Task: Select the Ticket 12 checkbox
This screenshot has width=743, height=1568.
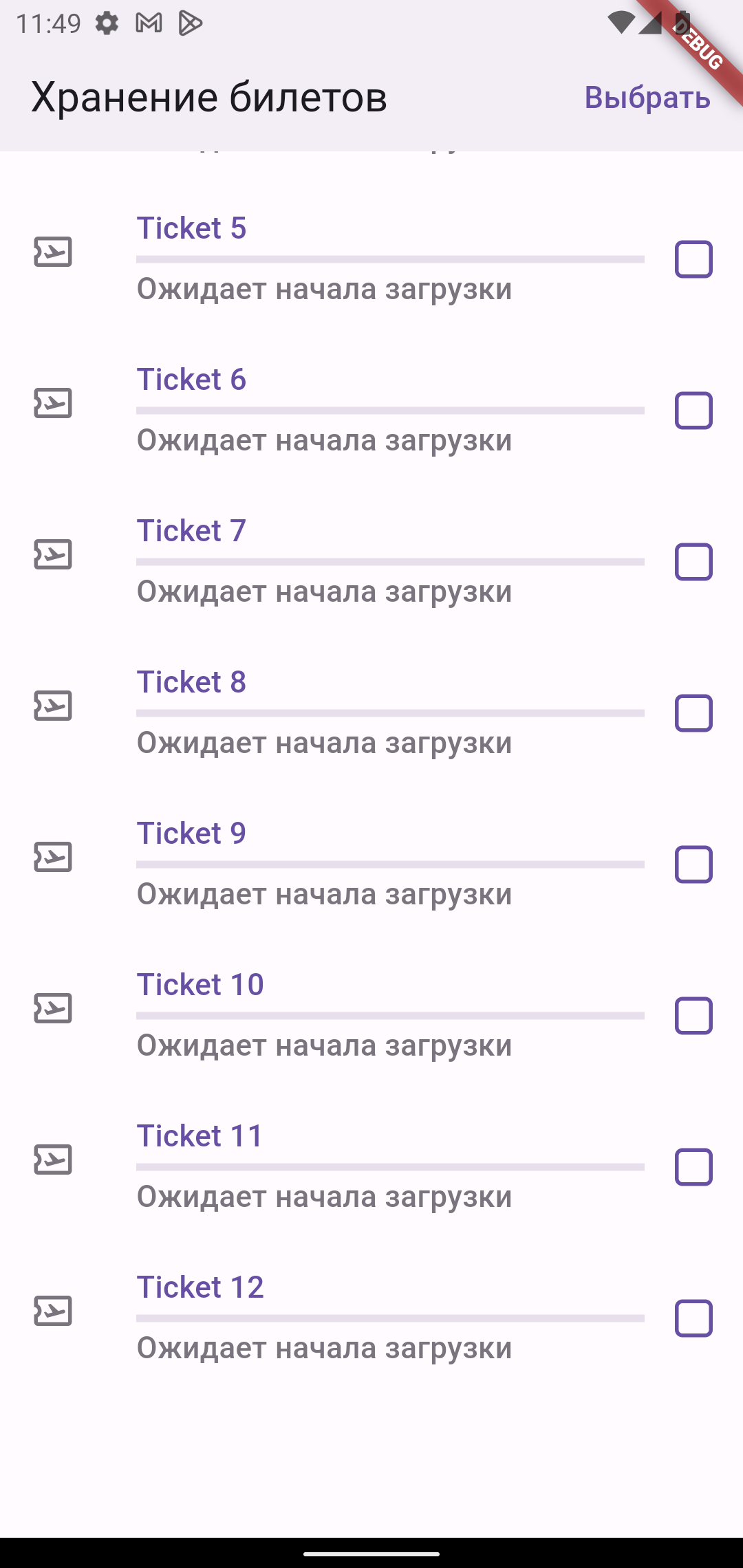Action: point(693,1318)
